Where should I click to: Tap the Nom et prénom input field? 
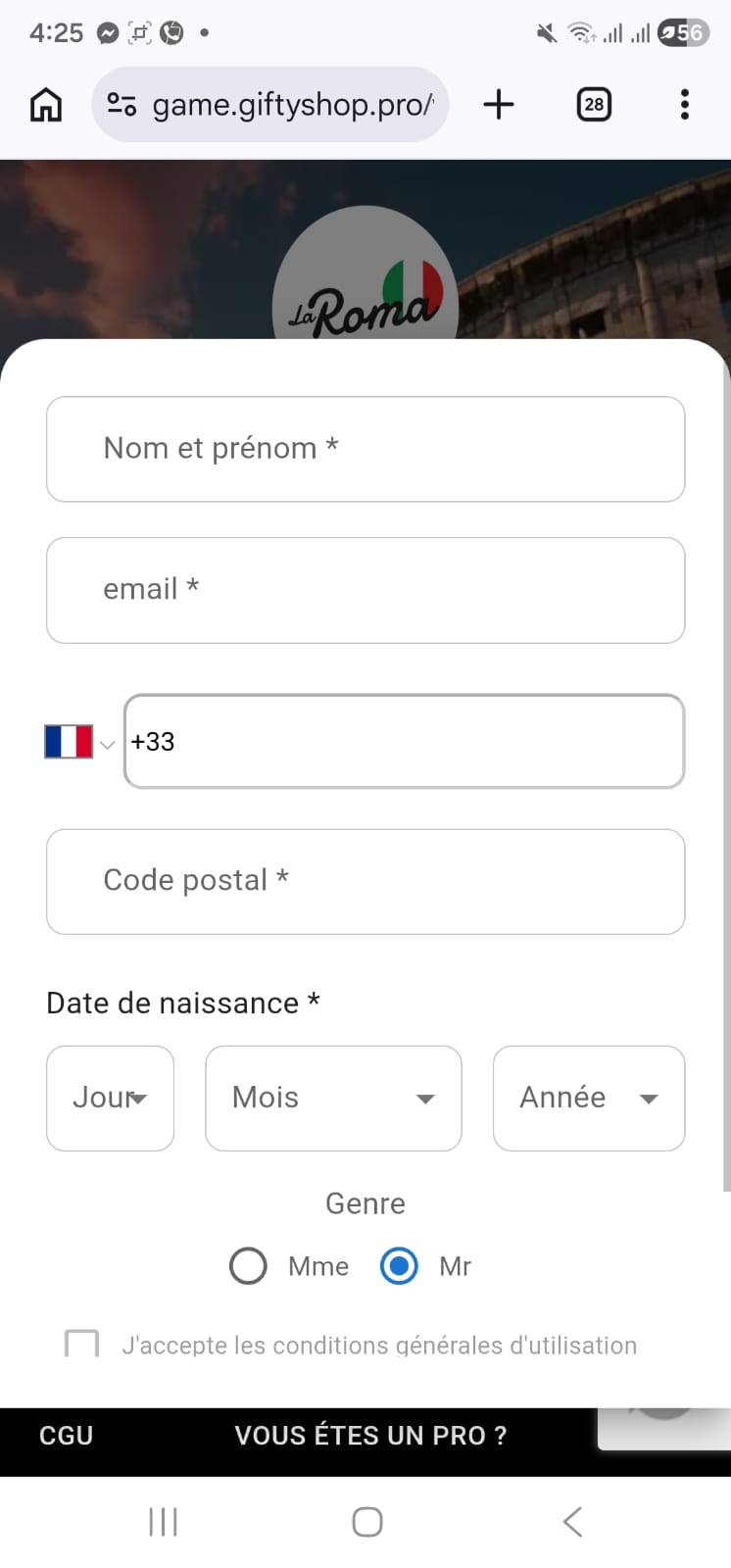365,449
